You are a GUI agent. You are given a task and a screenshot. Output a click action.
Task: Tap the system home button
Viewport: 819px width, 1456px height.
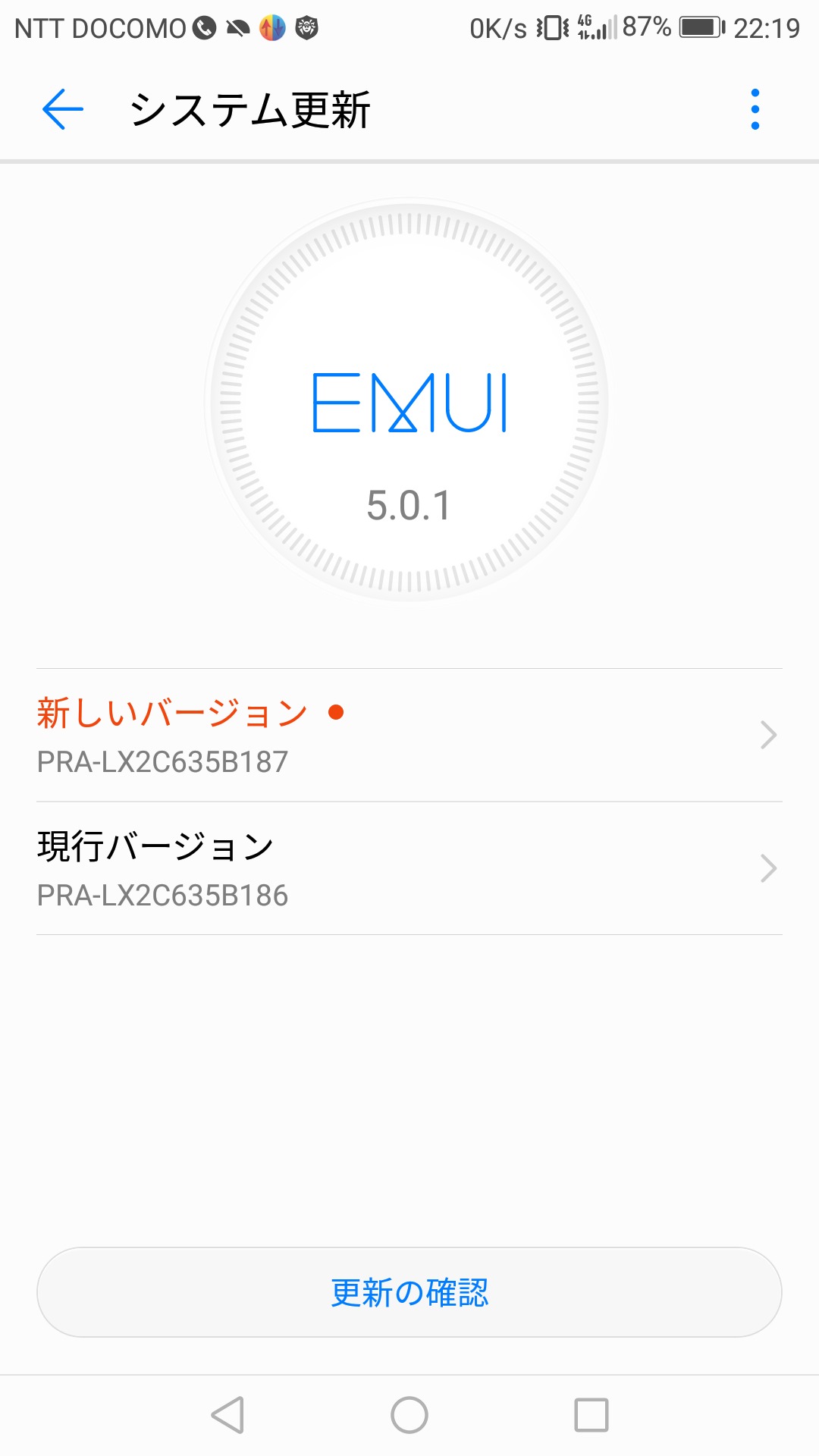pos(409,1415)
